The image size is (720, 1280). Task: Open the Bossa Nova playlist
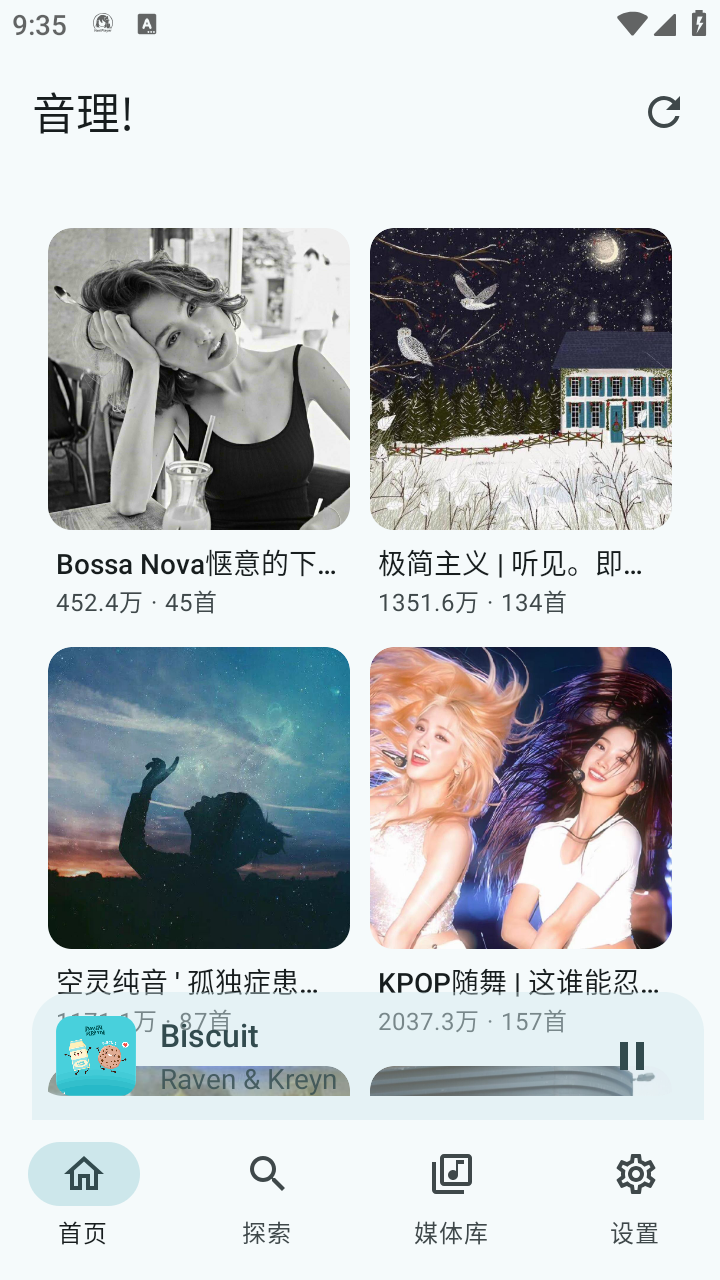pyautogui.click(x=199, y=379)
